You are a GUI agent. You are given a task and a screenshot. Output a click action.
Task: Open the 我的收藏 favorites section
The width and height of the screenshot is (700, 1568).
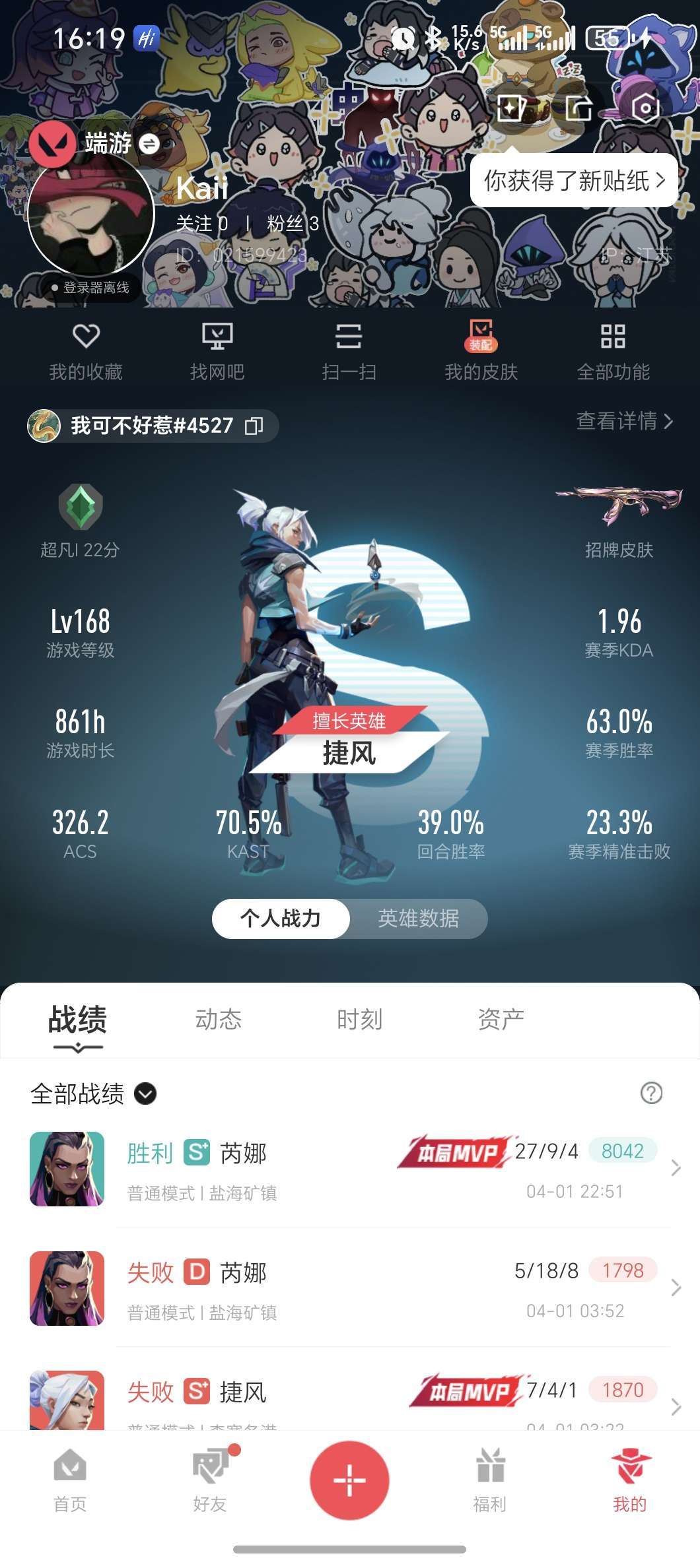86,352
